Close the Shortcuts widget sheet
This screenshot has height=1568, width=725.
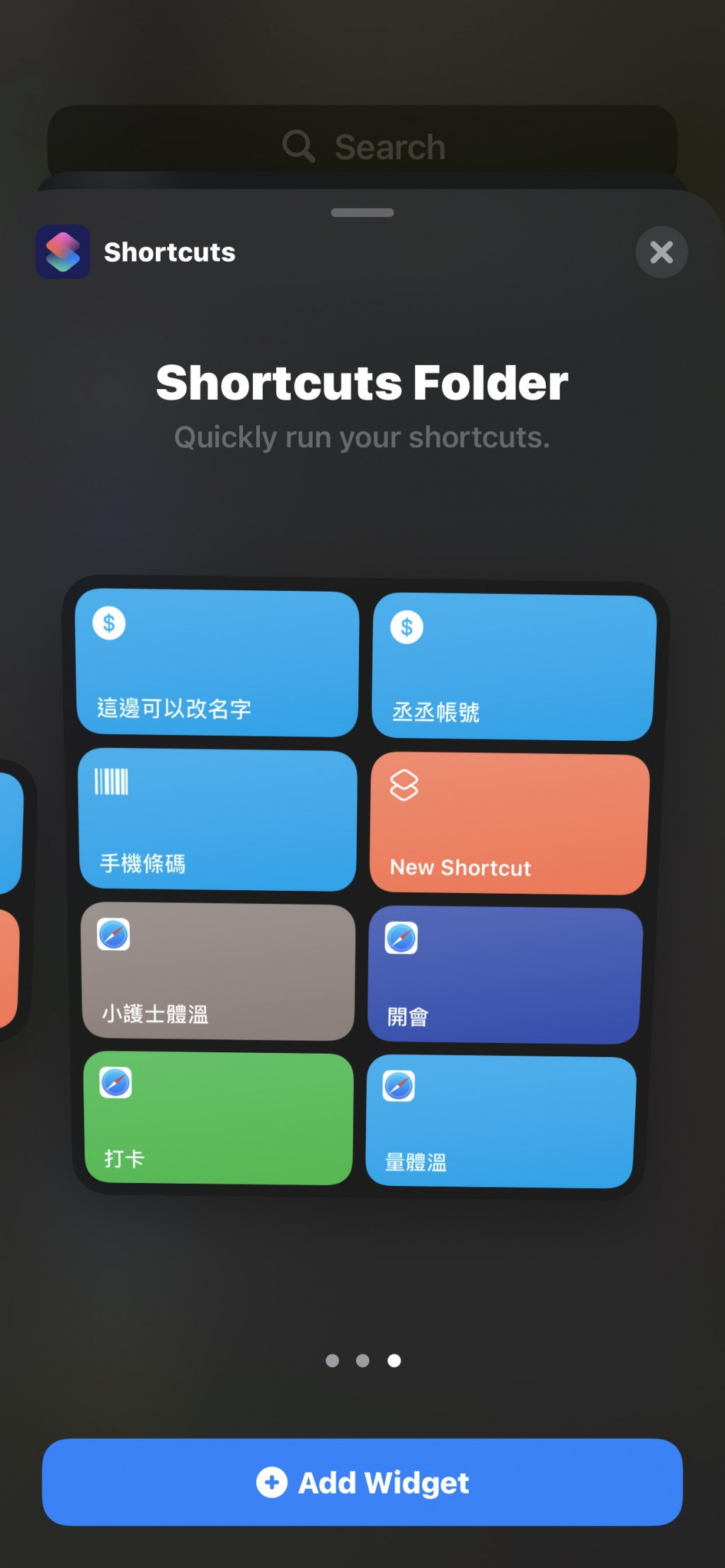coord(661,252)
